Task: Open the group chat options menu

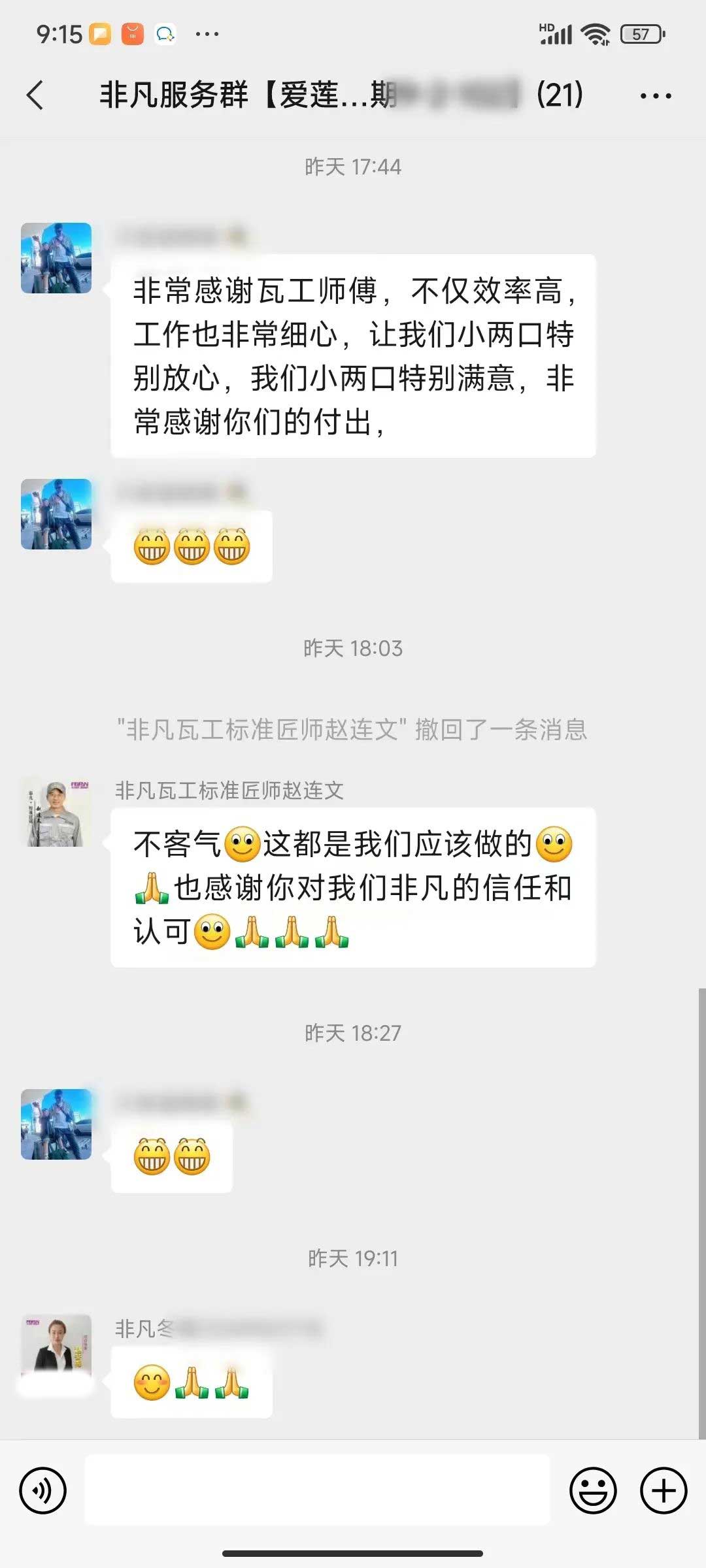Action: tap(655, 95)
